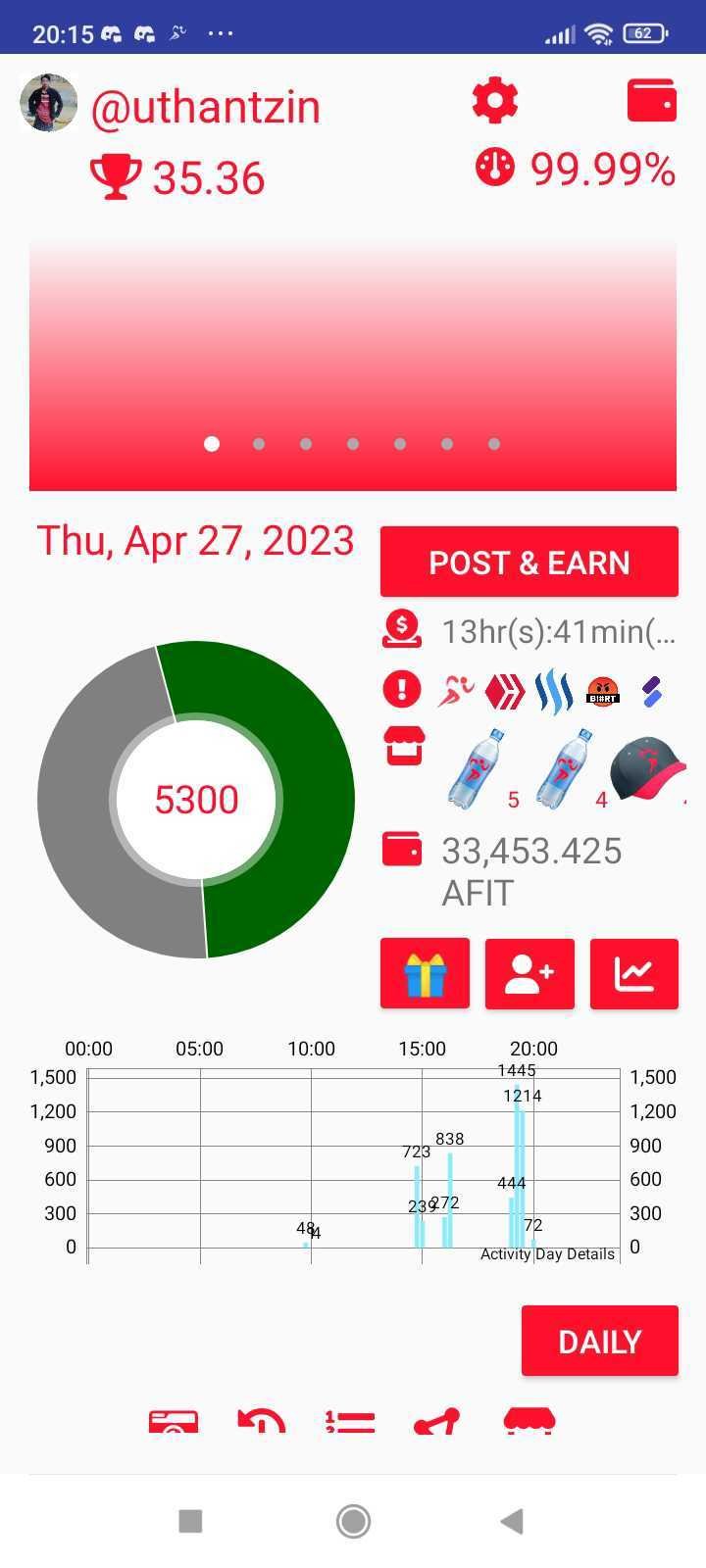Select the second dot of the banner carousel

(x=259, y=444)
